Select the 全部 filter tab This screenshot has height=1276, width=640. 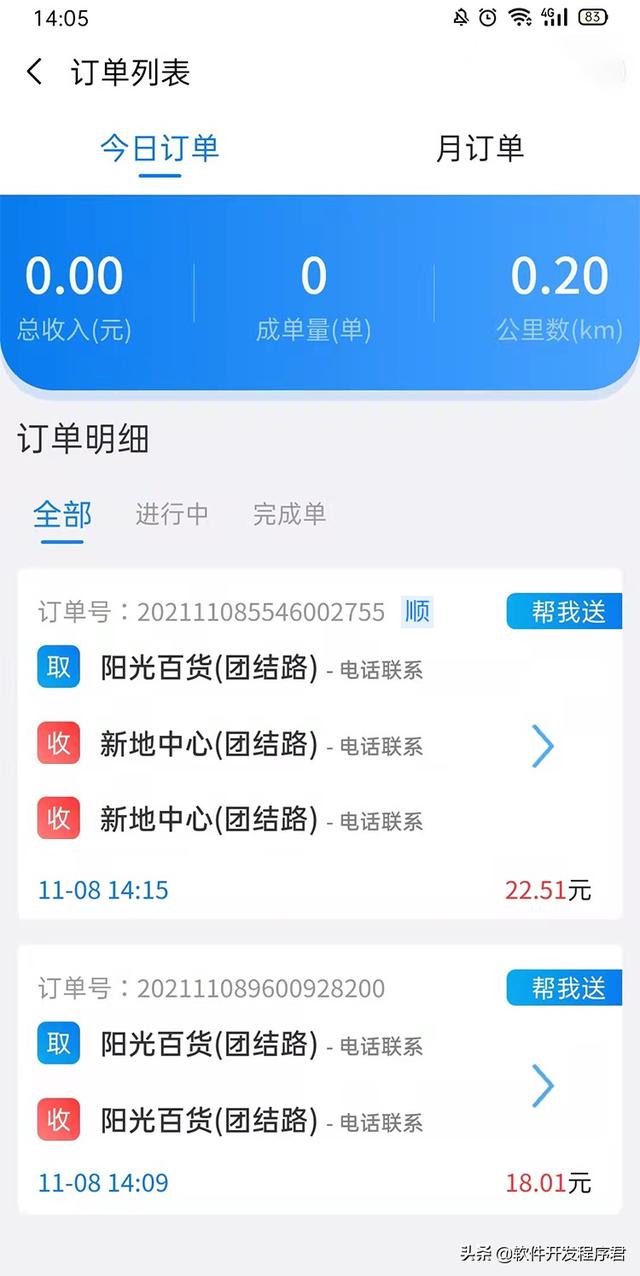point(62,514)
